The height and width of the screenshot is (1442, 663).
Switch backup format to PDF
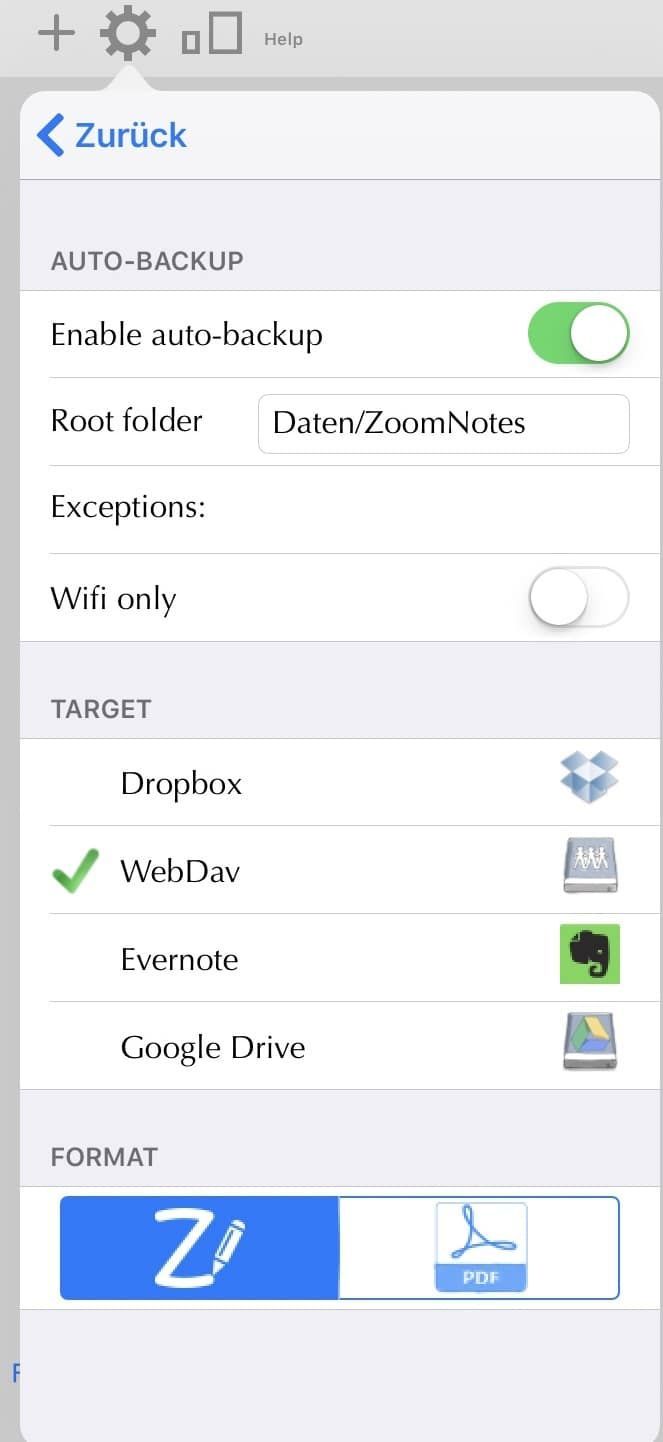click(x=480, y=1247)
